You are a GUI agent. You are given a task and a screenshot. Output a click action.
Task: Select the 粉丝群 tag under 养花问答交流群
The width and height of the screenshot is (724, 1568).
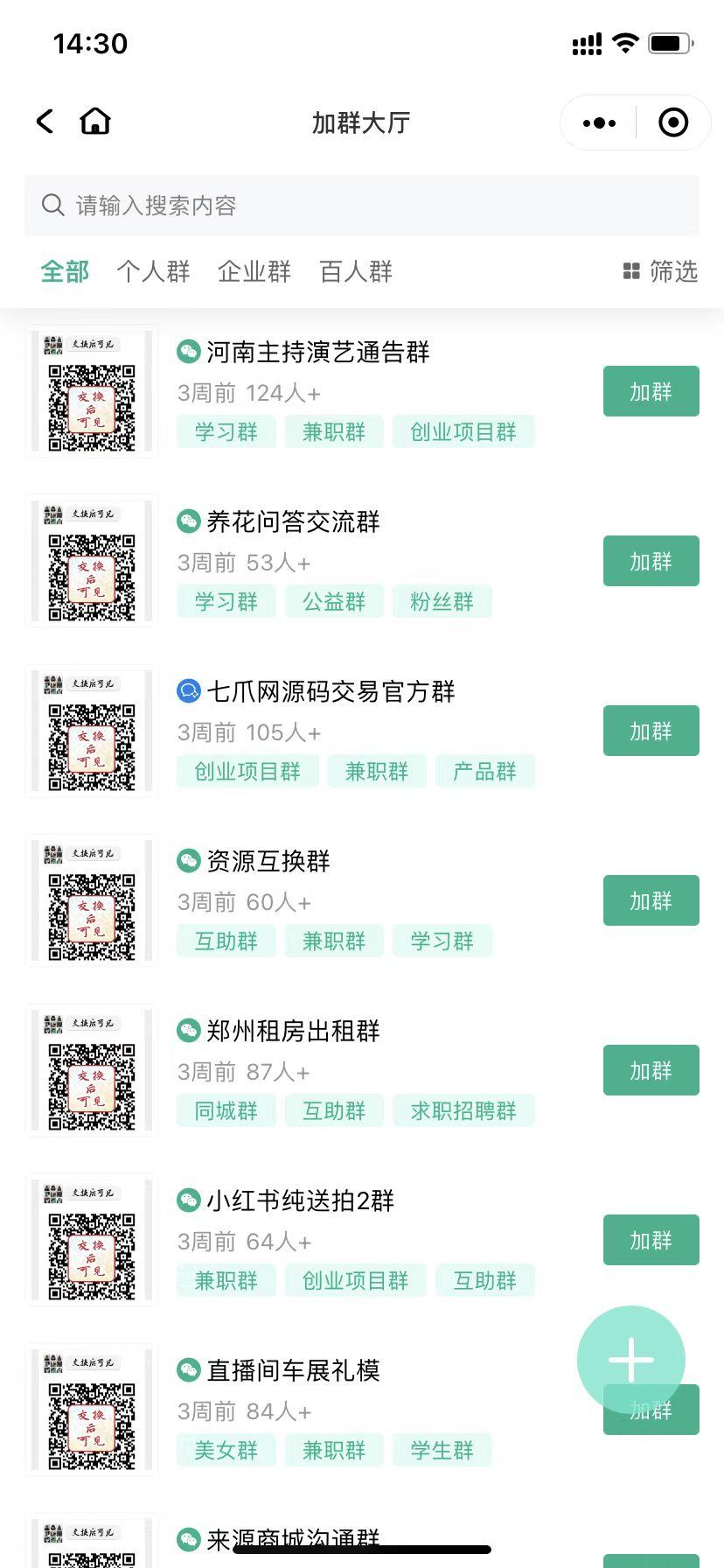click(442, 602)
